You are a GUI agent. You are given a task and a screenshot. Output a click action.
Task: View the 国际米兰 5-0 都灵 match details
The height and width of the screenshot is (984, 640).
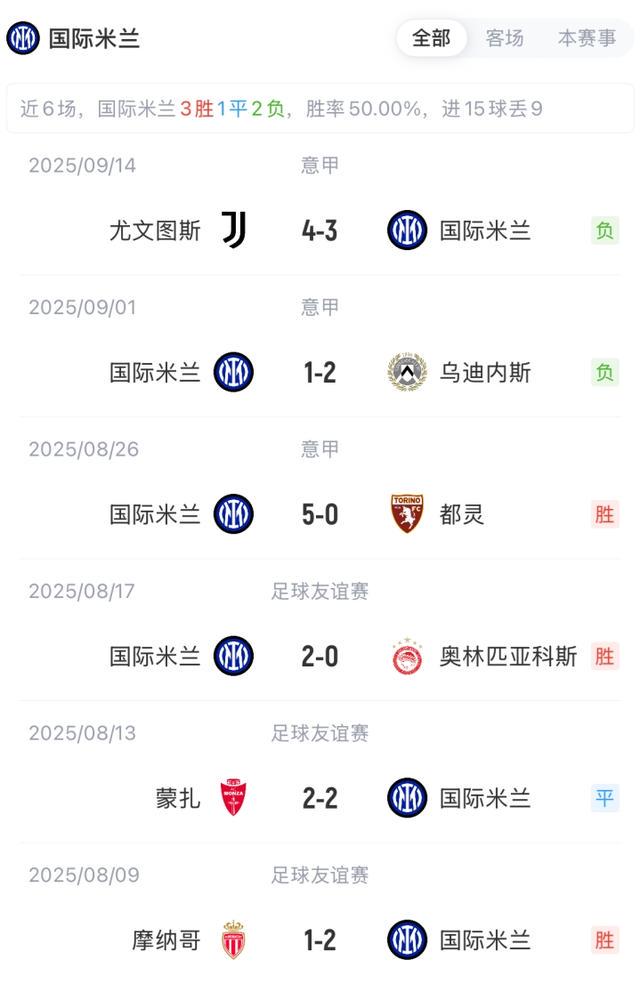[320, 515]
